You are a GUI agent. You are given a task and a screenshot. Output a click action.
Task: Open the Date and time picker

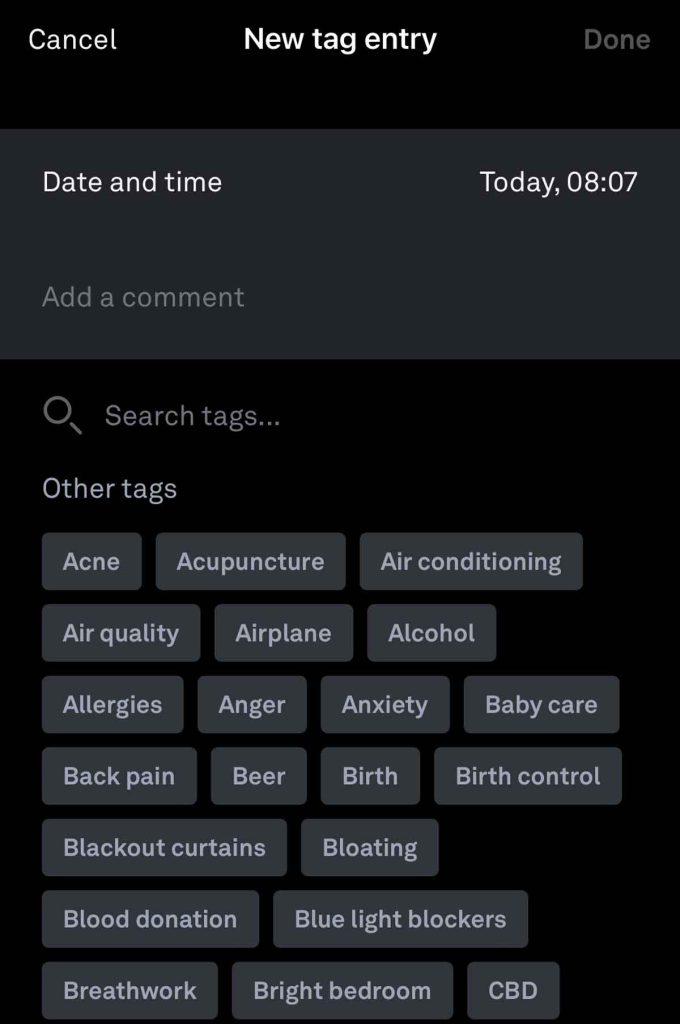point(340,182)
